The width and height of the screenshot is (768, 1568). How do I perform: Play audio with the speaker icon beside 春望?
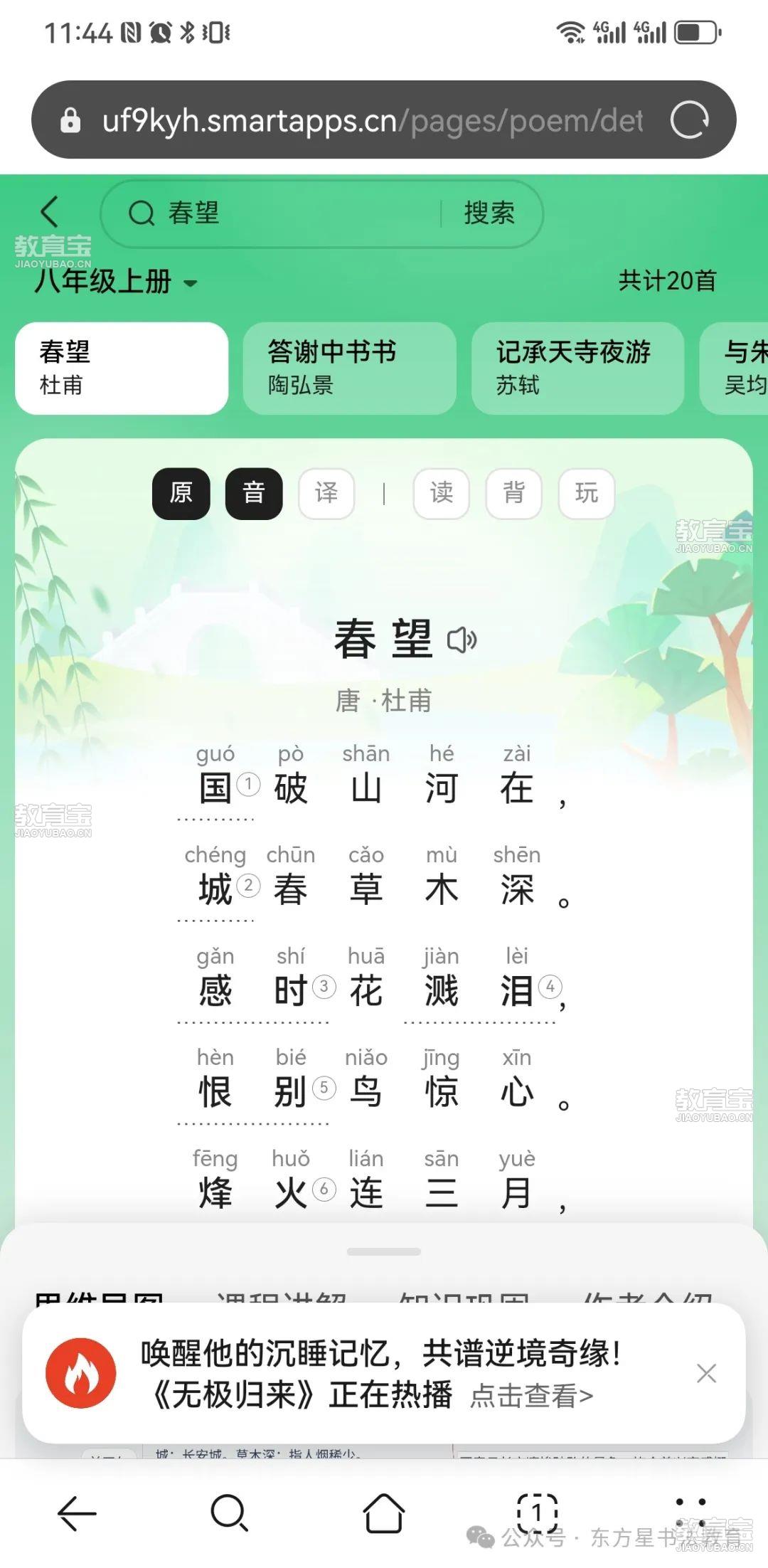coord(462,640)
